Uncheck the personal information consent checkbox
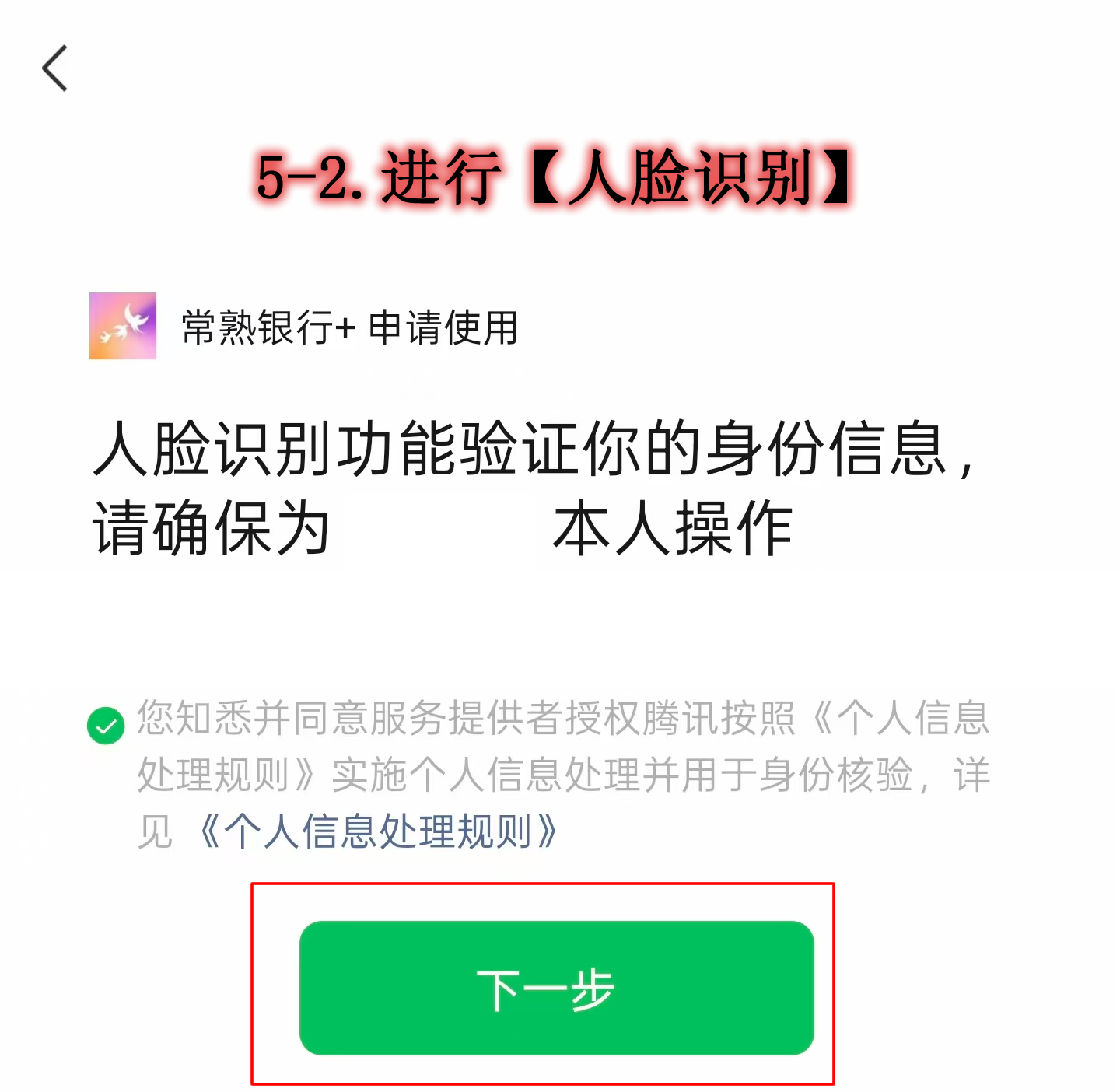 (x=106, y=726)
